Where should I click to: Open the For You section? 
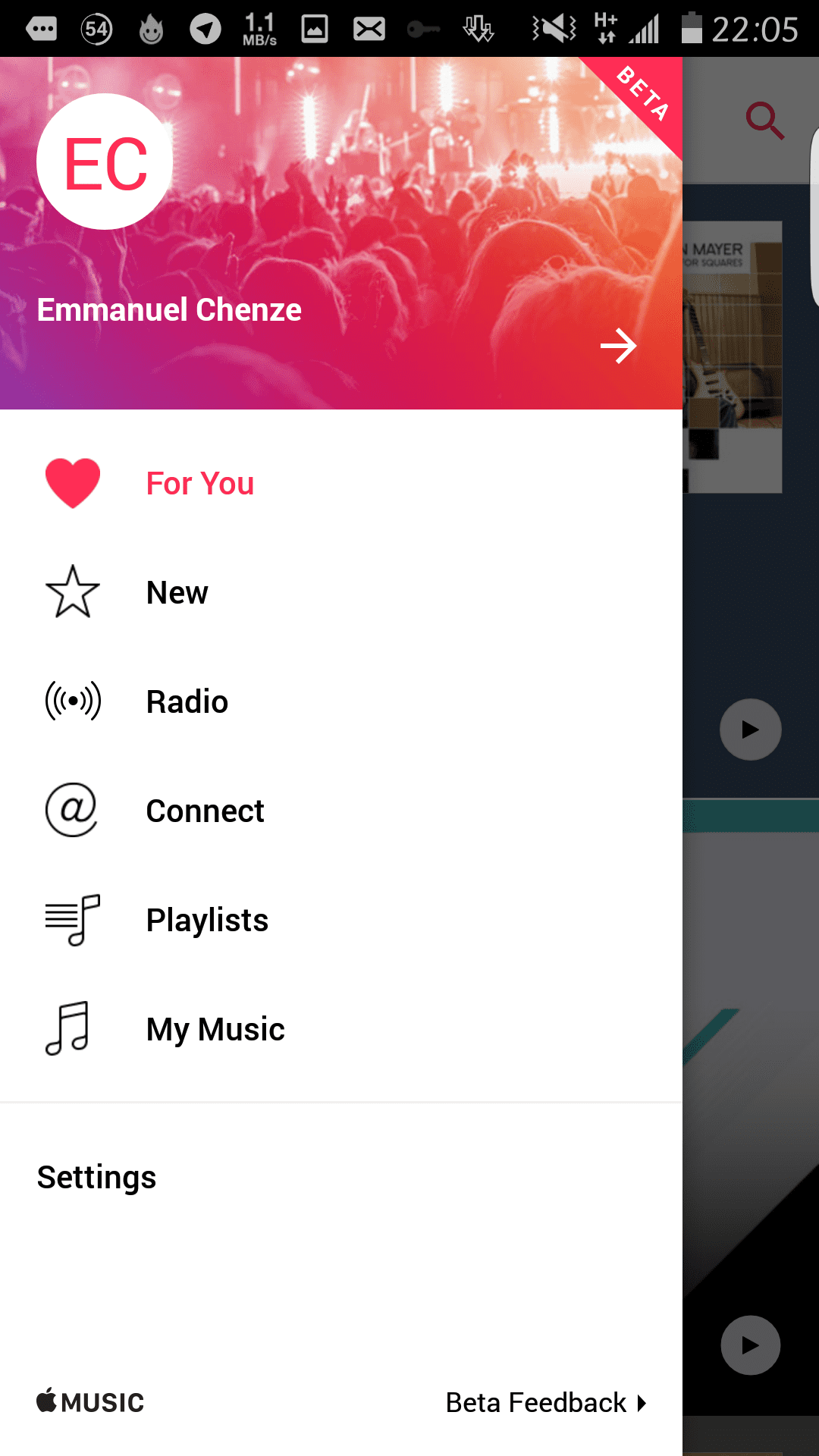[341, 483]
